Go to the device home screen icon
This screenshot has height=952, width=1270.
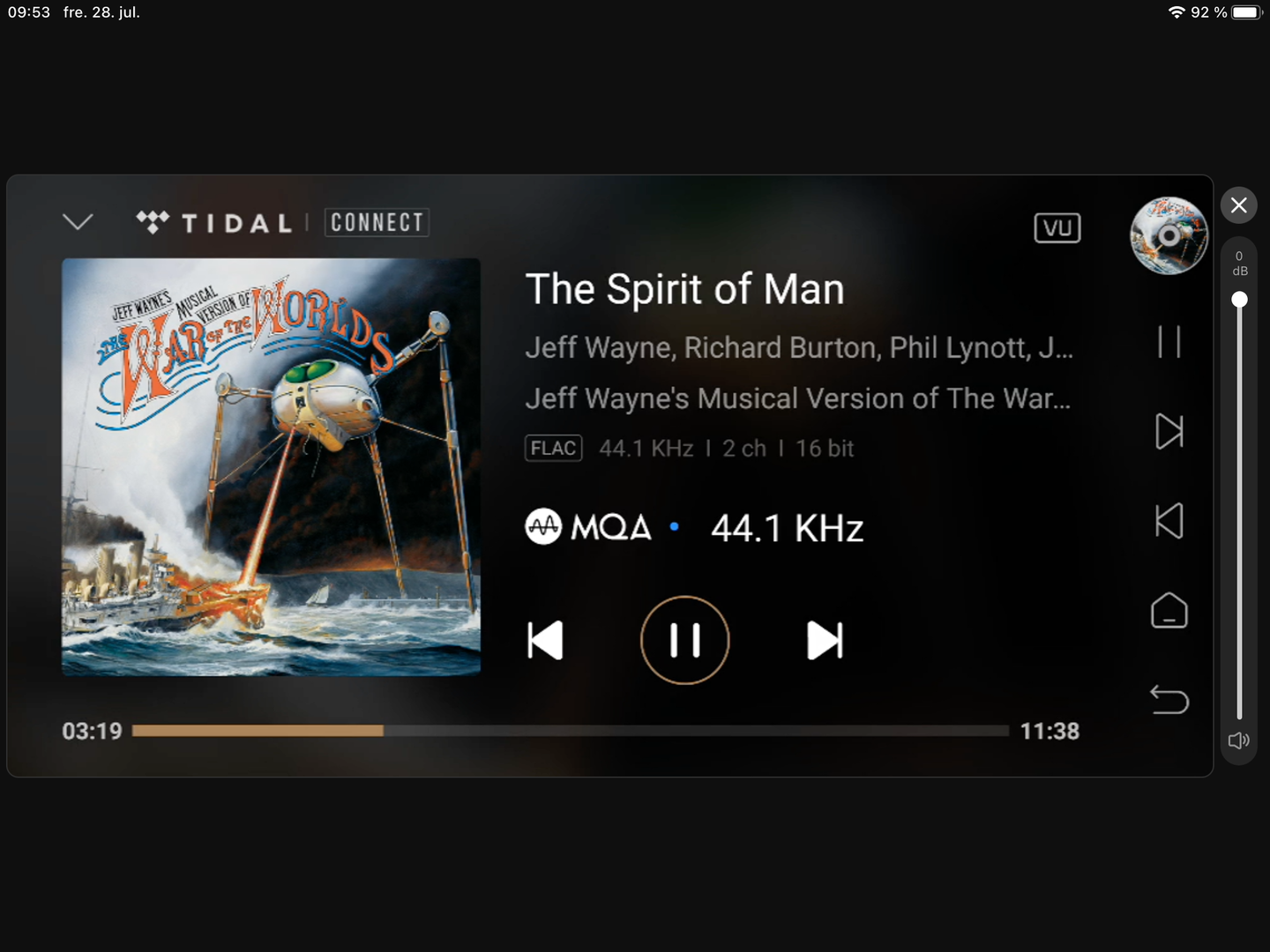pos(1169,610)
